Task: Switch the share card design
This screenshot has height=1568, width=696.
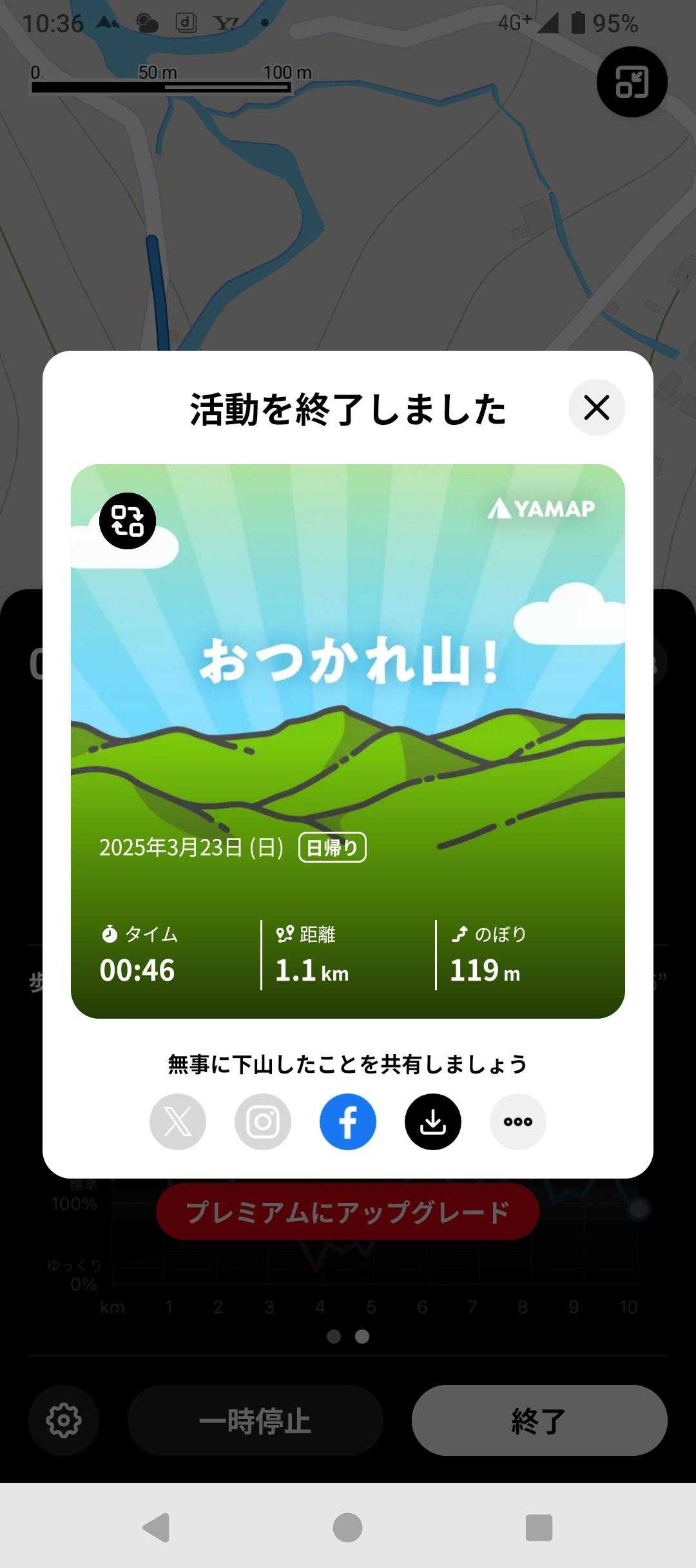Action: point(128,521)
